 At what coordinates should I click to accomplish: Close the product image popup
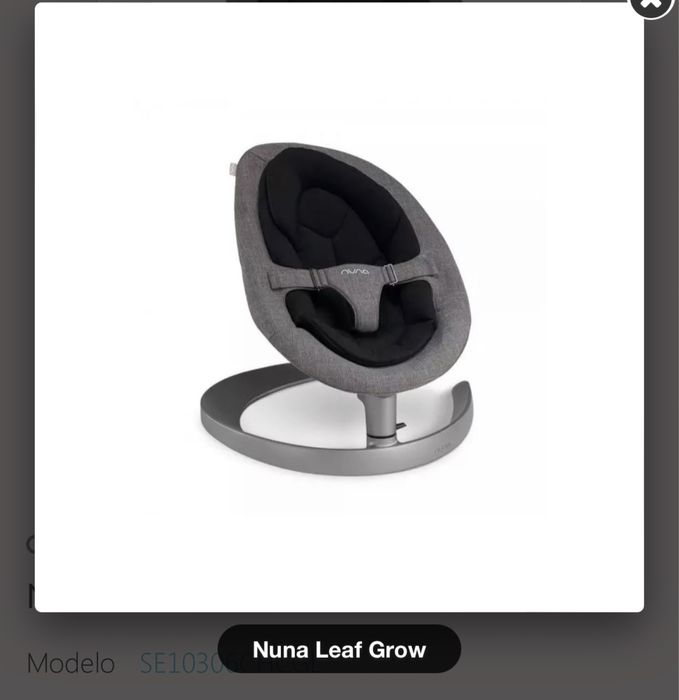coord(651,4)
